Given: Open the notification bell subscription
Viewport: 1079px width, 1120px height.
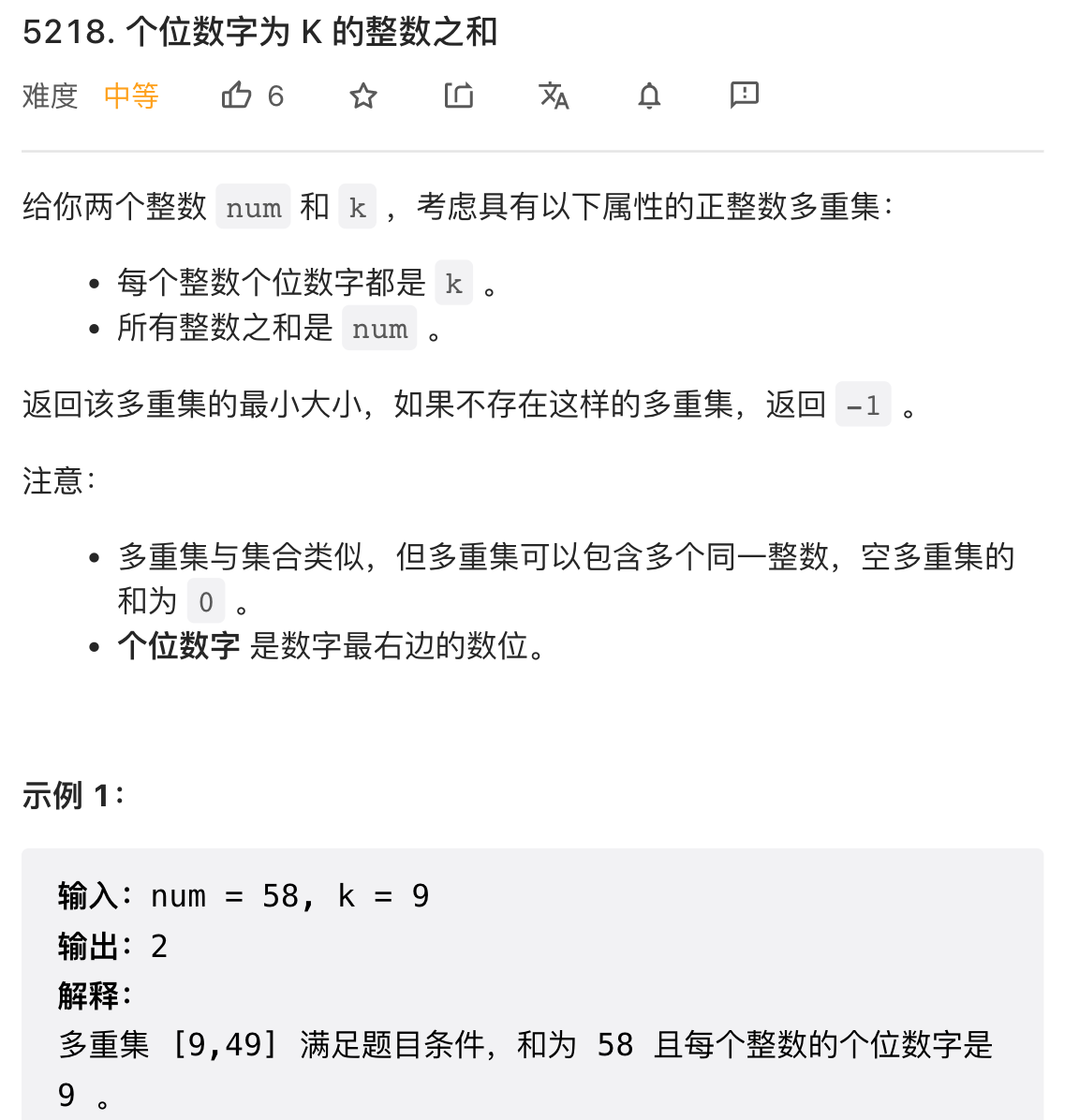Looking at the screenshot, I should [649, 96].
